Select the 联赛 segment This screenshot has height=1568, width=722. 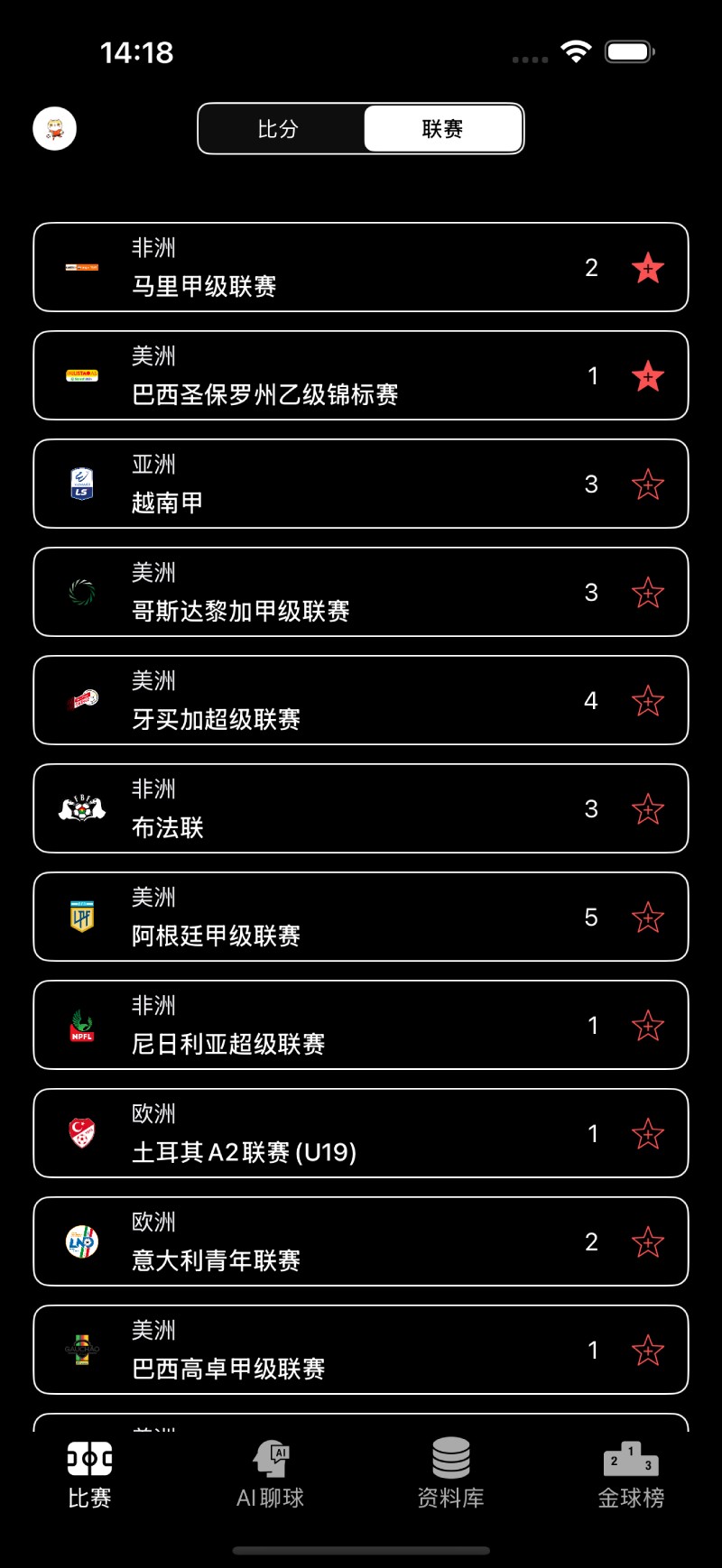[x=442, y=129]
